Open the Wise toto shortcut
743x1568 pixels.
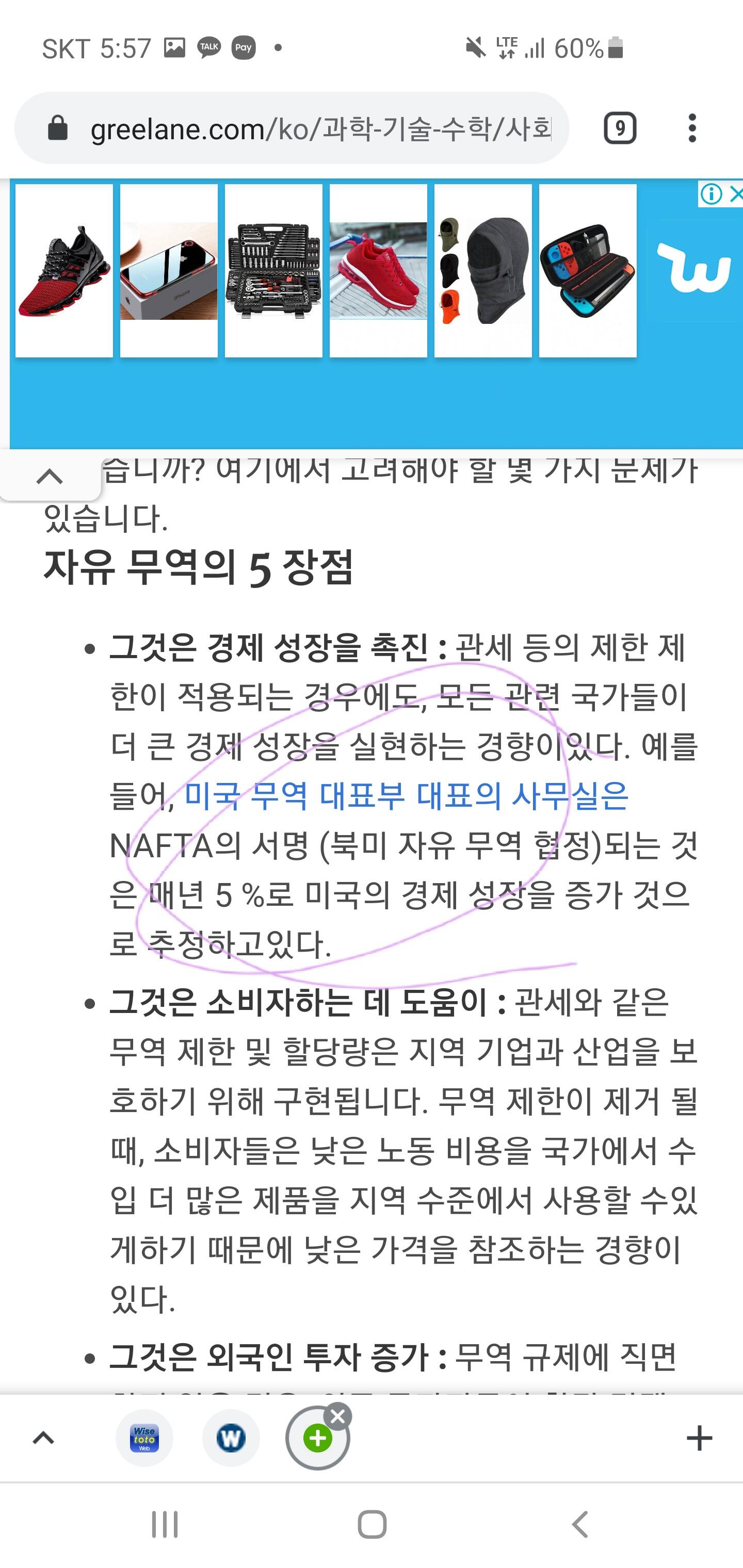(144, 1438)
